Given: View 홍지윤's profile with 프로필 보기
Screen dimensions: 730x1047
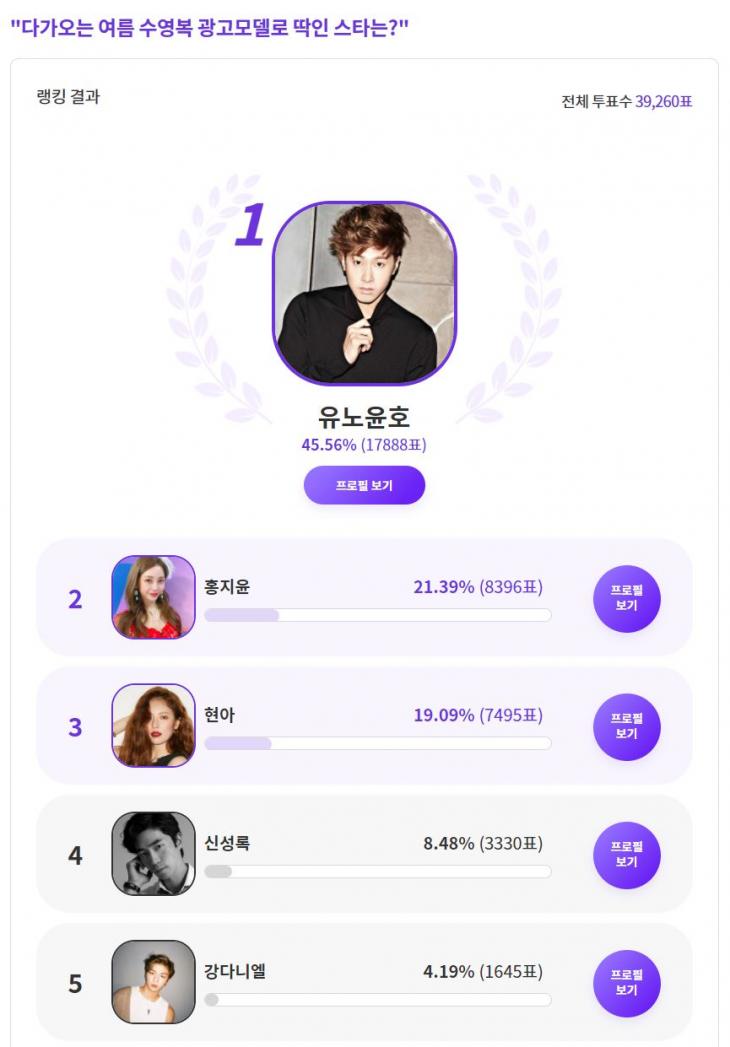Looking at the screenshot, I should coord(626,598).
